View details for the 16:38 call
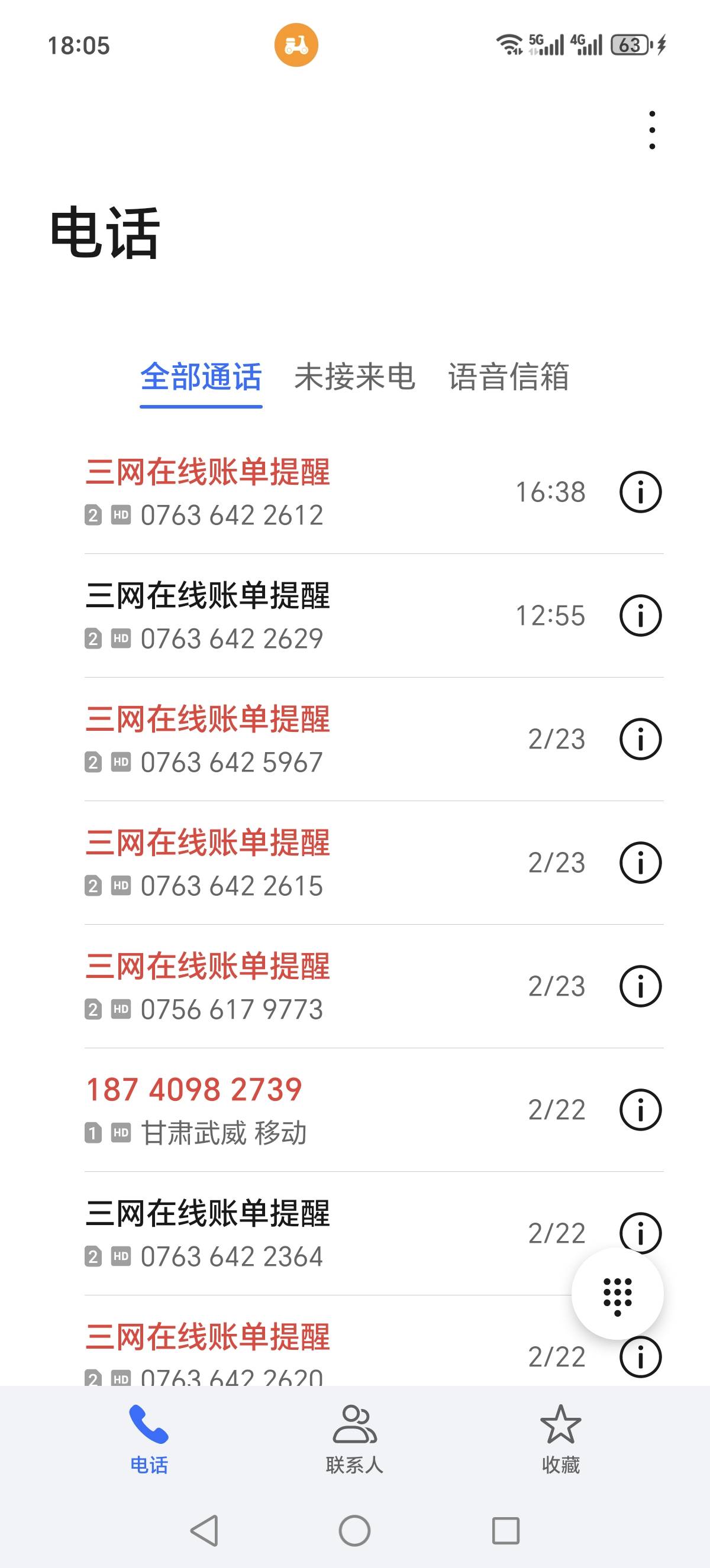Screen dimensions: 710x1568 (640, 492)
